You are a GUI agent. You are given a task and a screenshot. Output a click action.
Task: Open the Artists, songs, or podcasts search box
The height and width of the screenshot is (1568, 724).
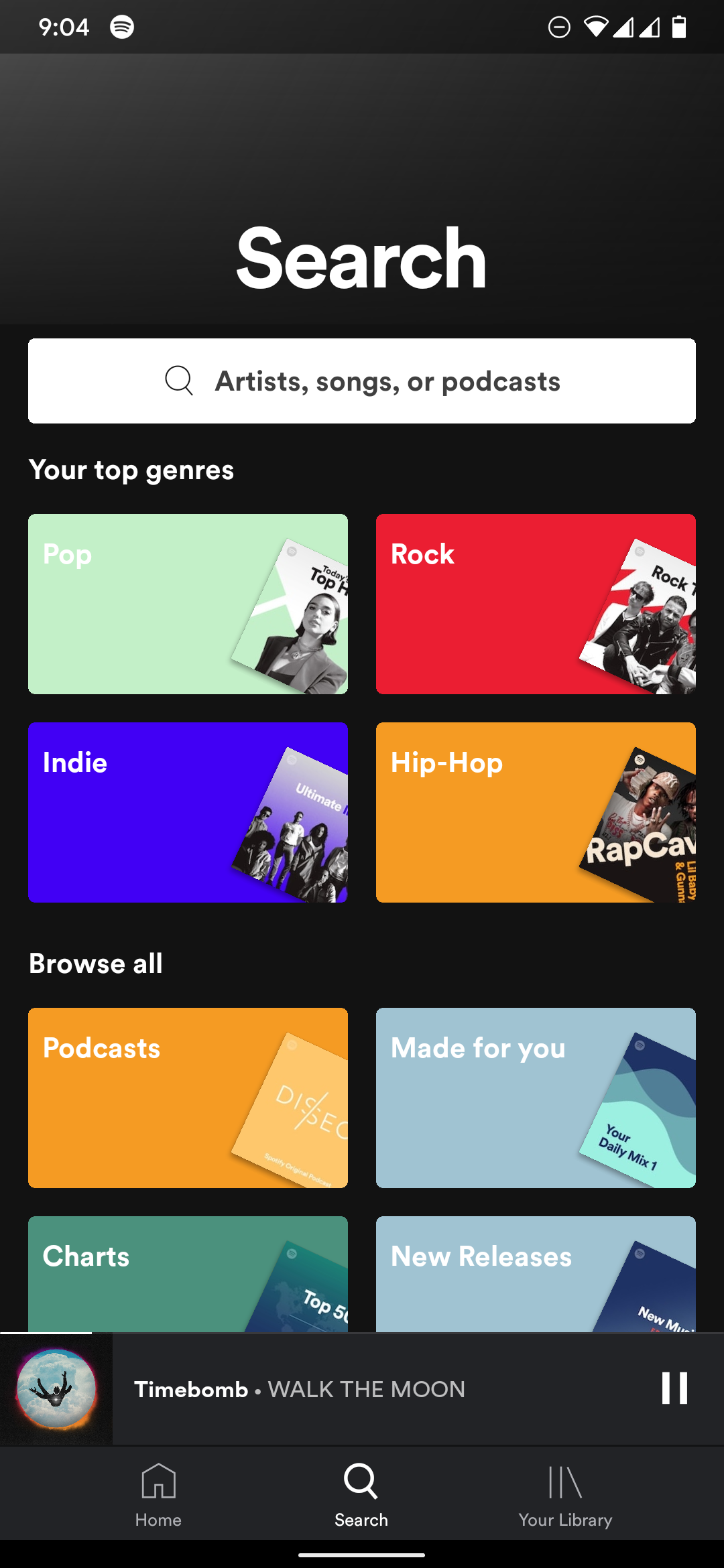pyautogui.click(x=362, y=381)
